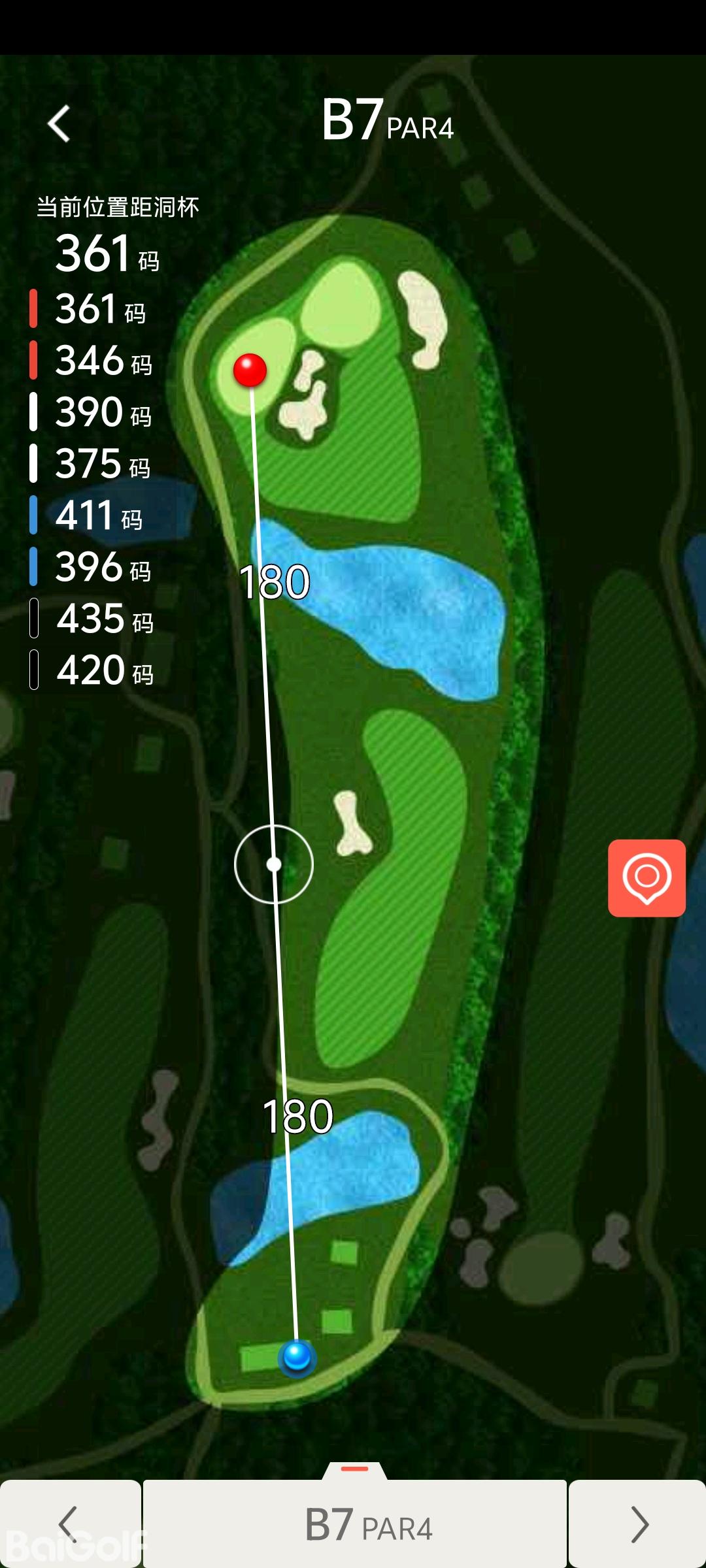Screen dimensions: 706x1568
Task: Go to the previous hole
Action: [x=69, y=1524]
